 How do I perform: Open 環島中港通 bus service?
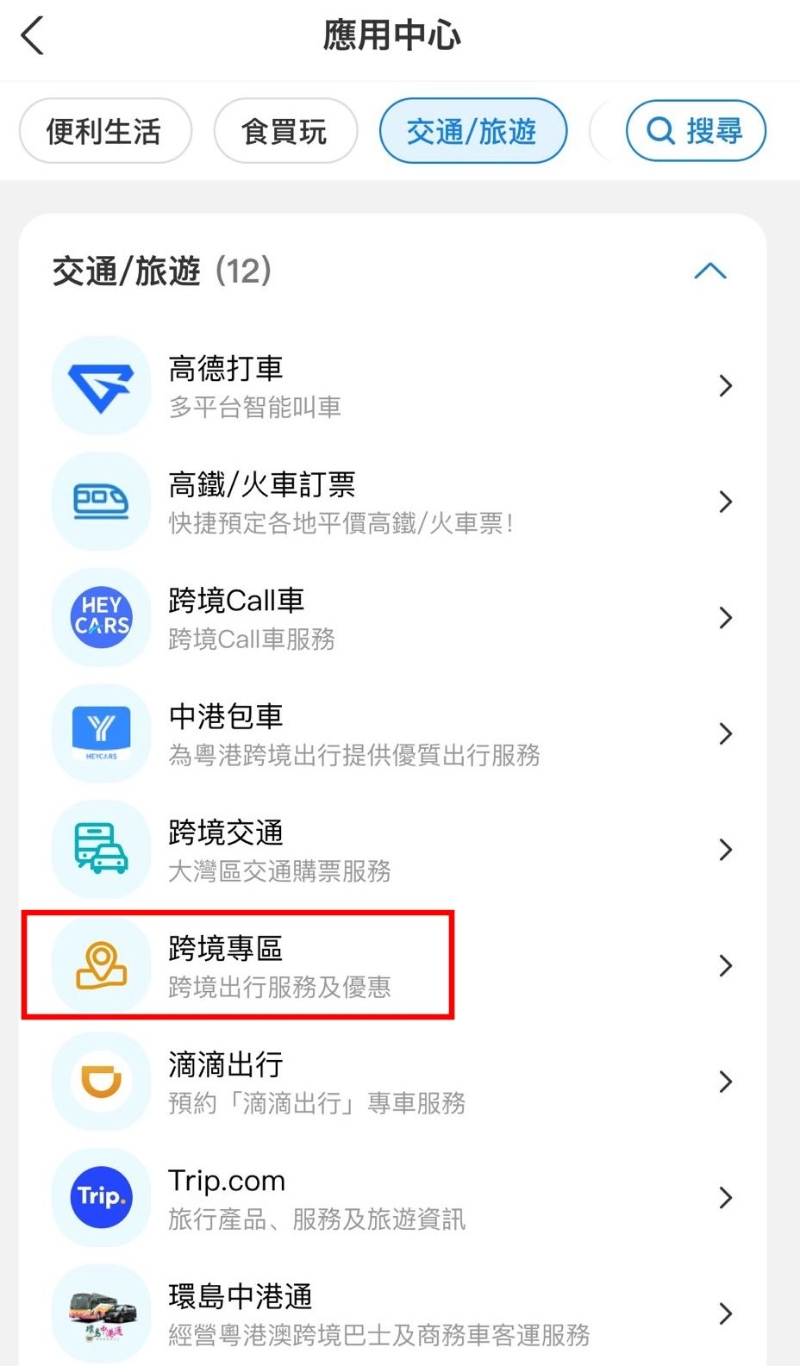[x=400, y=1314]
